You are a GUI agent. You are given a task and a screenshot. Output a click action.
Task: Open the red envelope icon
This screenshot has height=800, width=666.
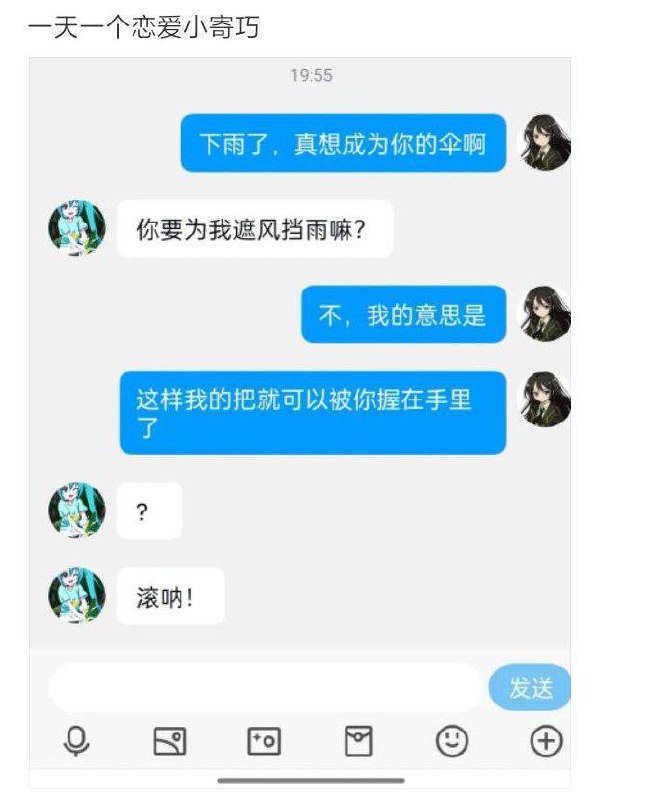click(x=358, y=741)
